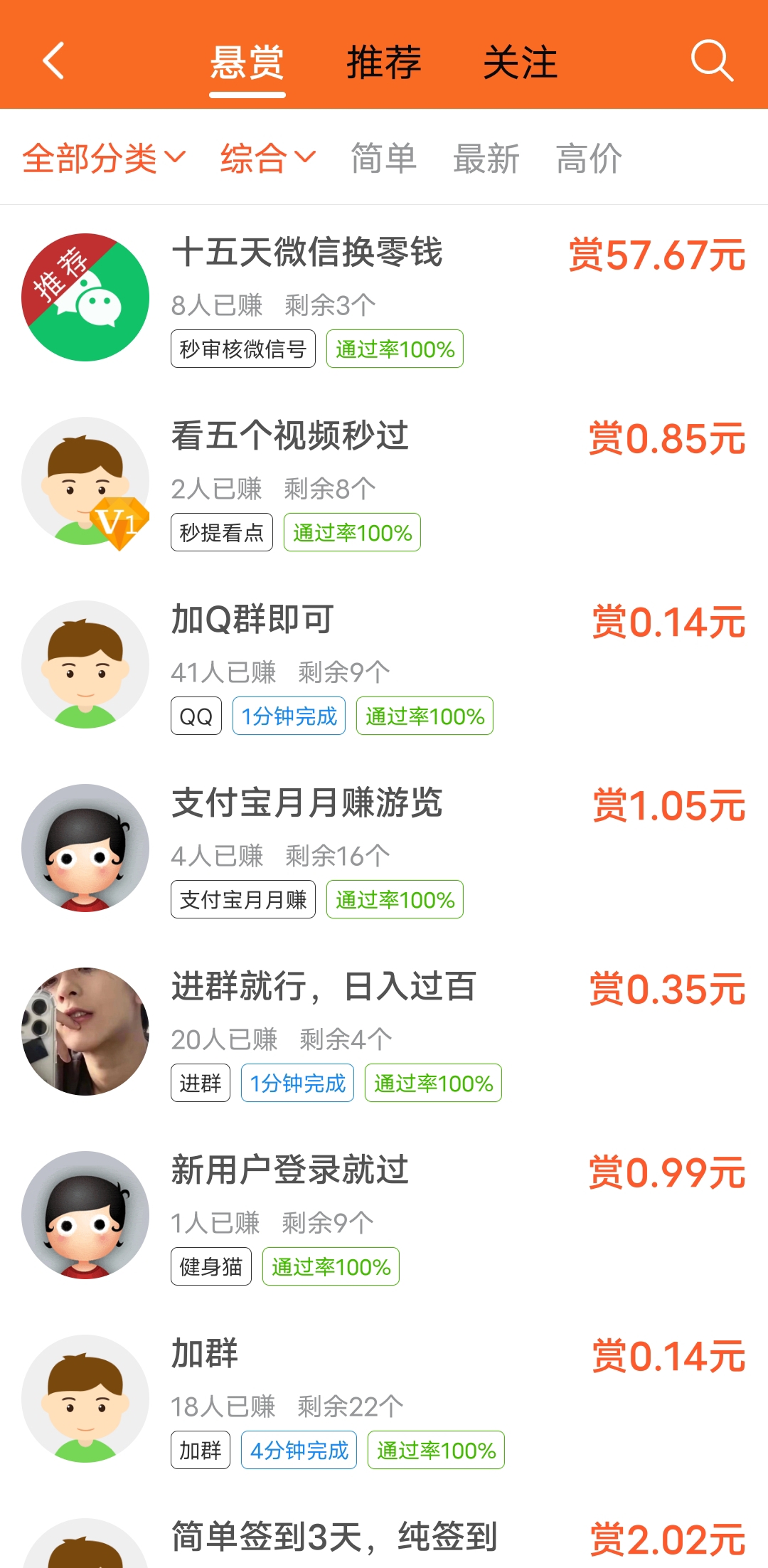The height and width of the screenshot is (1568, 768).
Task: Open the 看五个视频秒过 task
Action: (384, 481)
